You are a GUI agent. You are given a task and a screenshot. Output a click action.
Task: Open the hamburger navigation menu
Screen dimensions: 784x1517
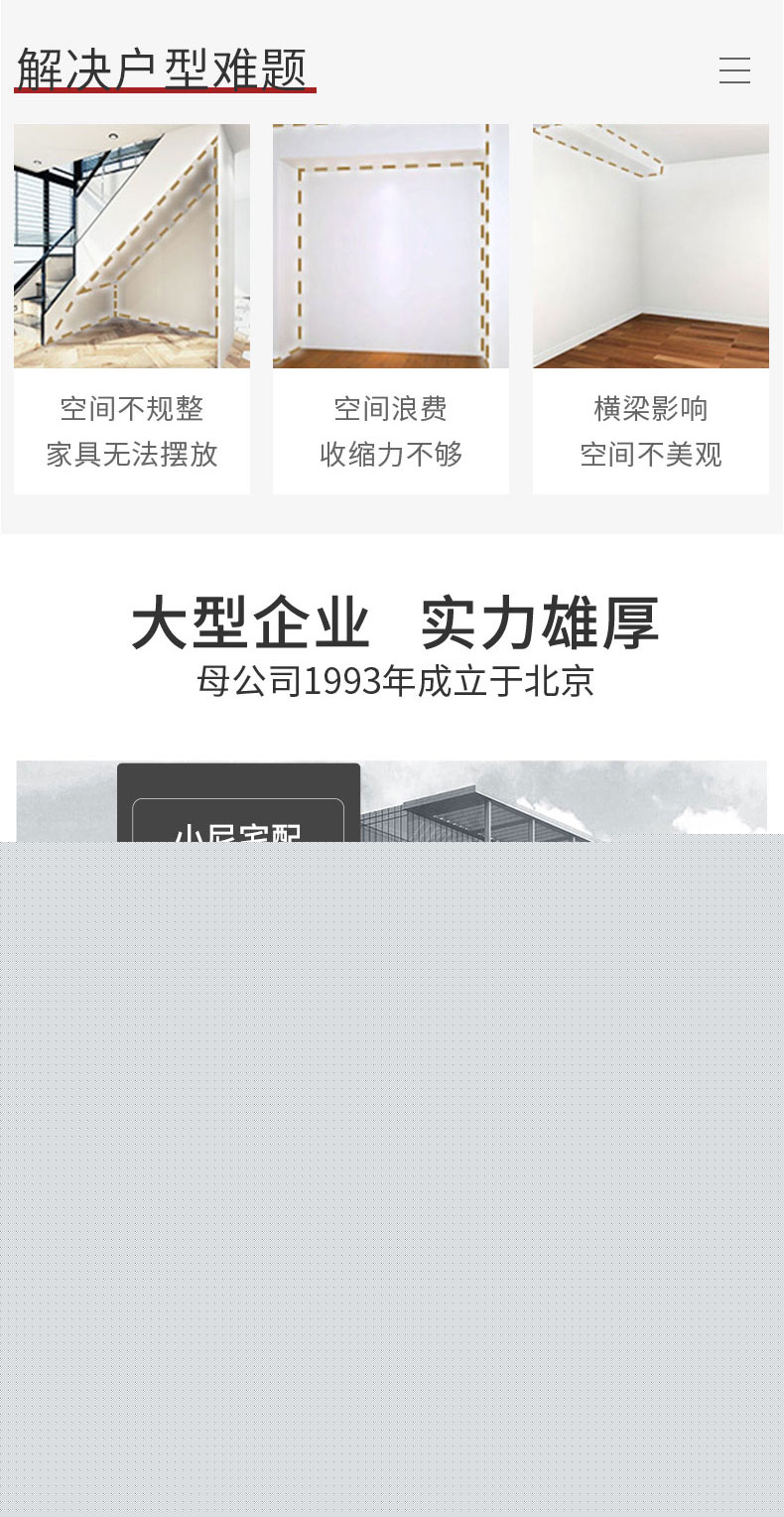[734, 70]
